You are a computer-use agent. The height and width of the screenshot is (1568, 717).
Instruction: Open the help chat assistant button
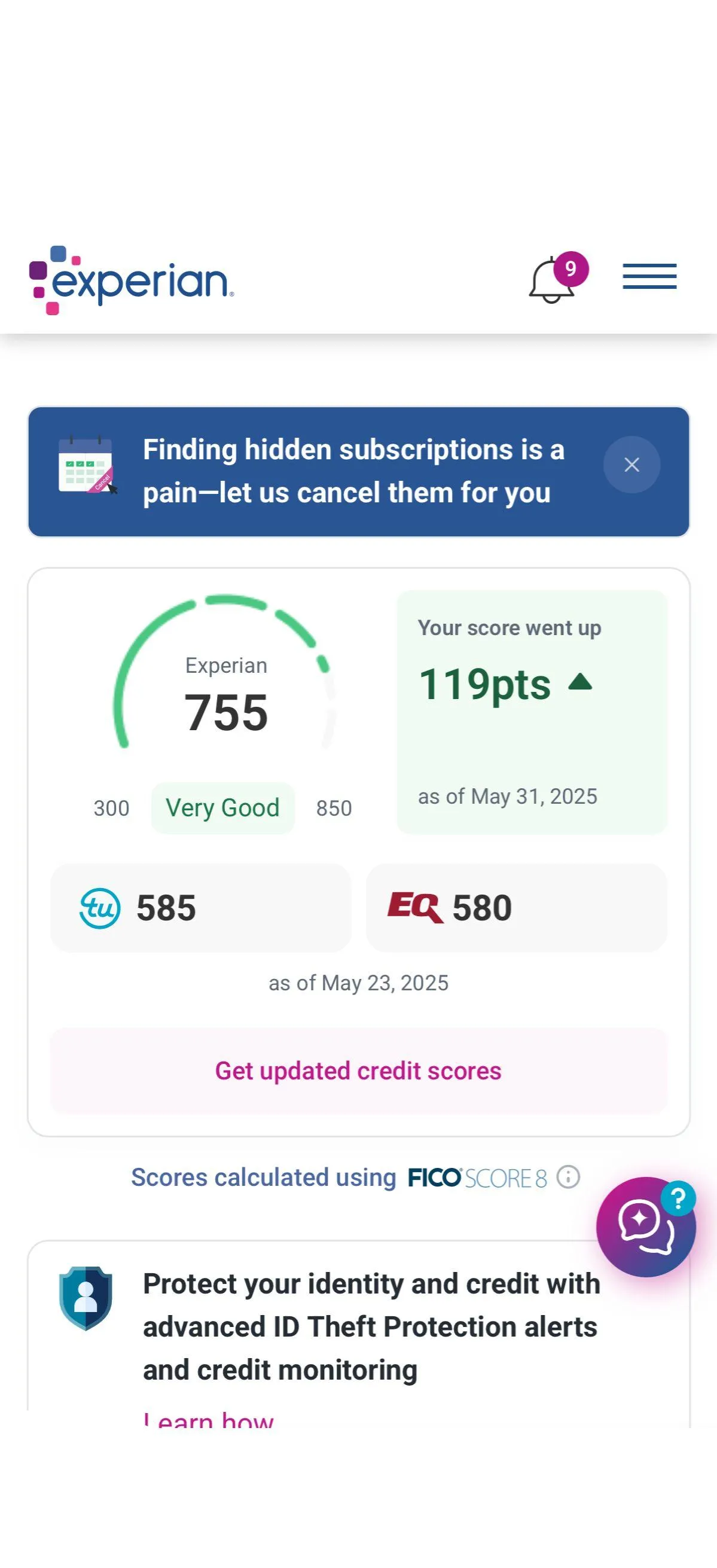[x=645, y=1227]
